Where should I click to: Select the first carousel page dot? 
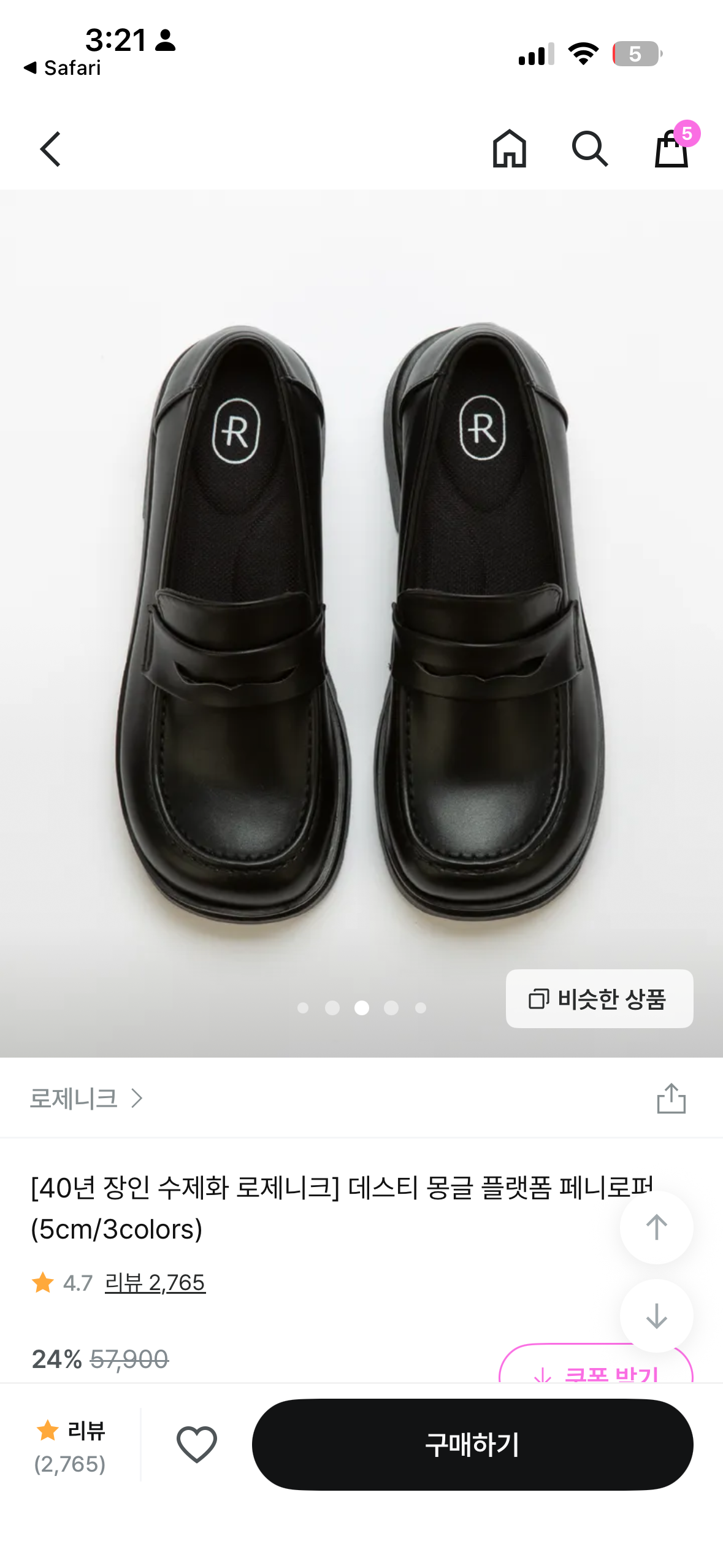coord(302,1008)
